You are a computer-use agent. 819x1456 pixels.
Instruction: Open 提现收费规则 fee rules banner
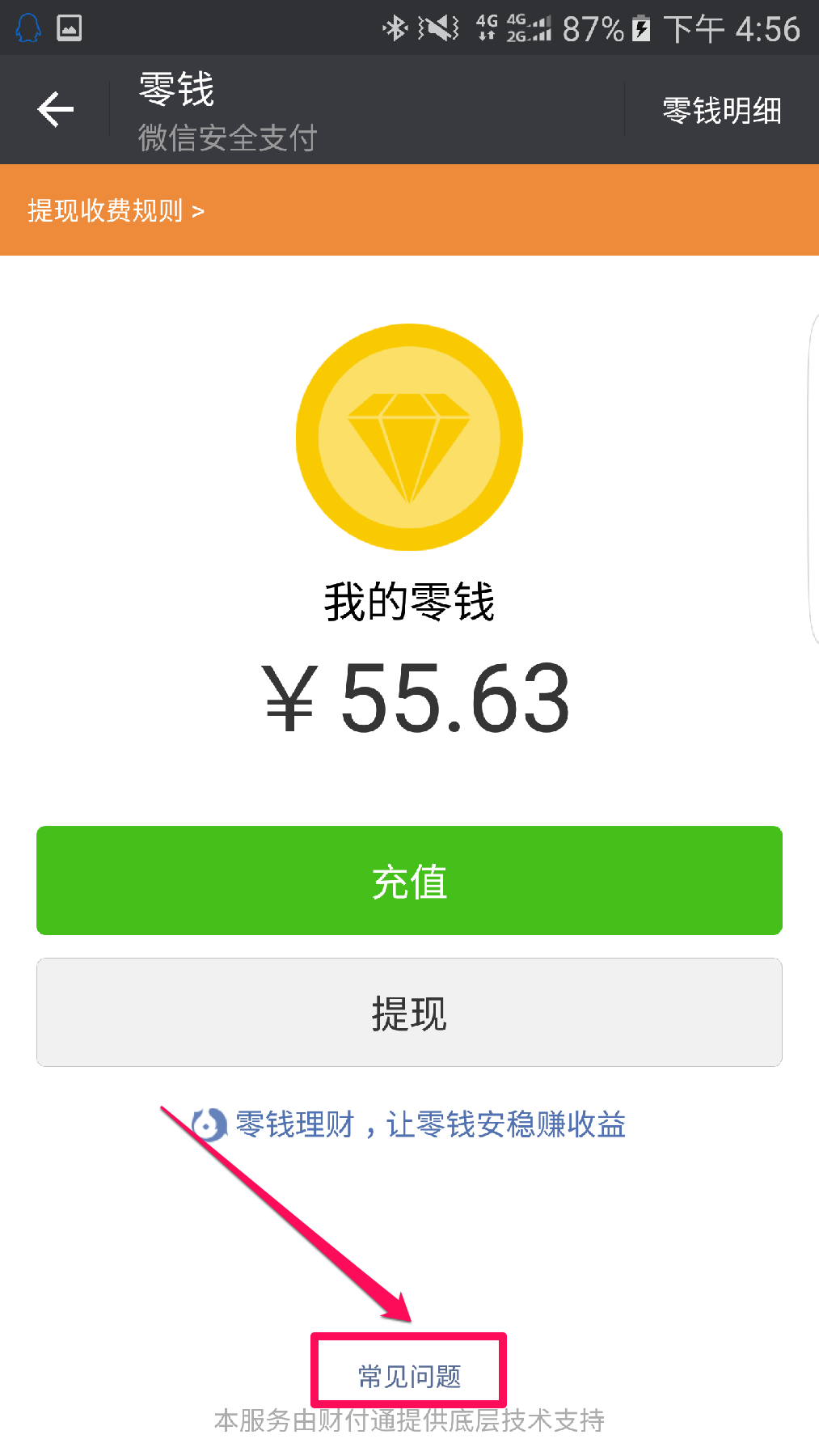(116, 211)
